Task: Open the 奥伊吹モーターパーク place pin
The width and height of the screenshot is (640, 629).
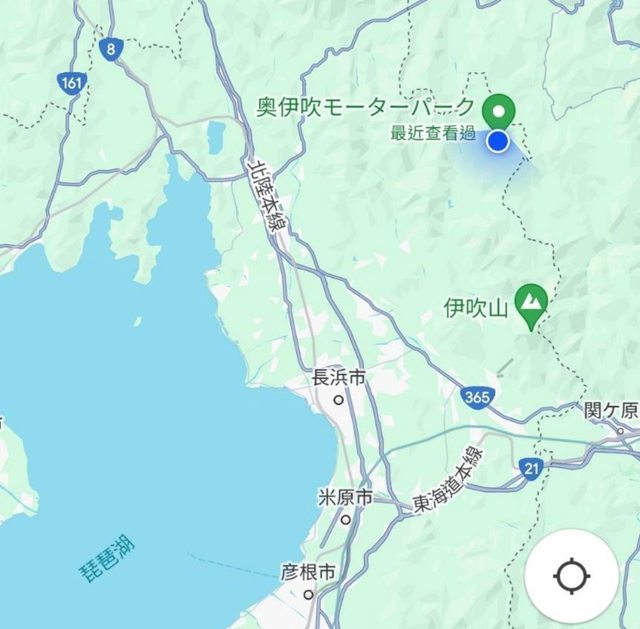Action: [x=498, y=110]
